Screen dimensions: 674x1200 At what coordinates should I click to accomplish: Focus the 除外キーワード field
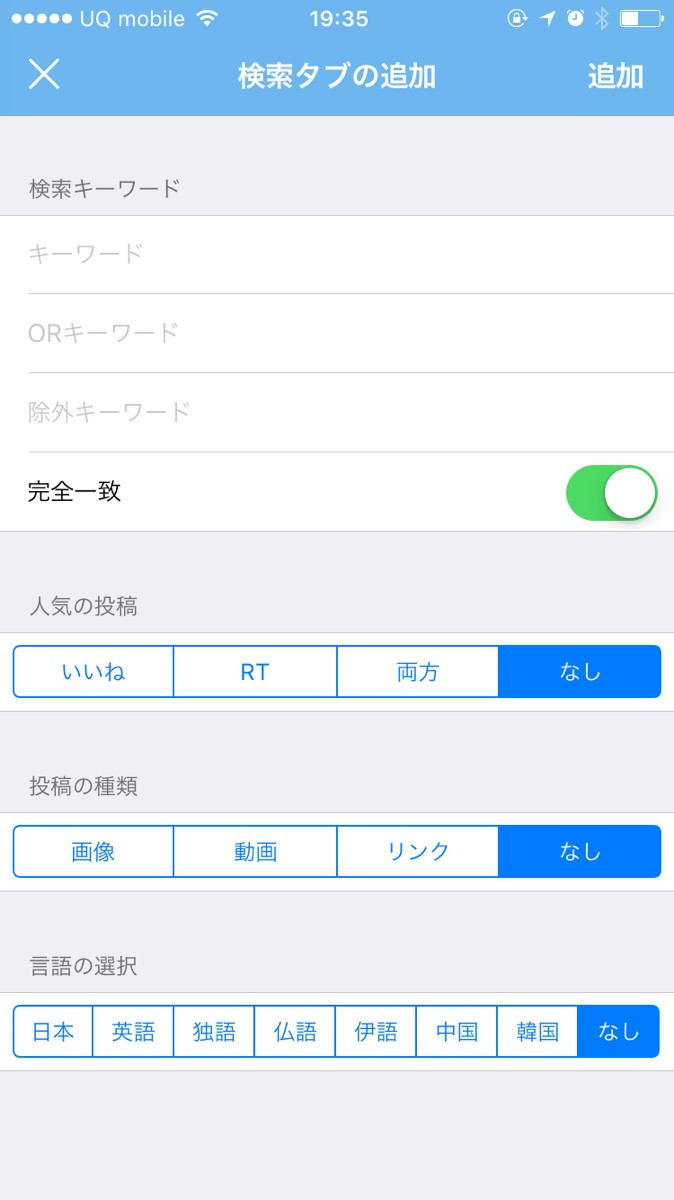pos(337,412)
